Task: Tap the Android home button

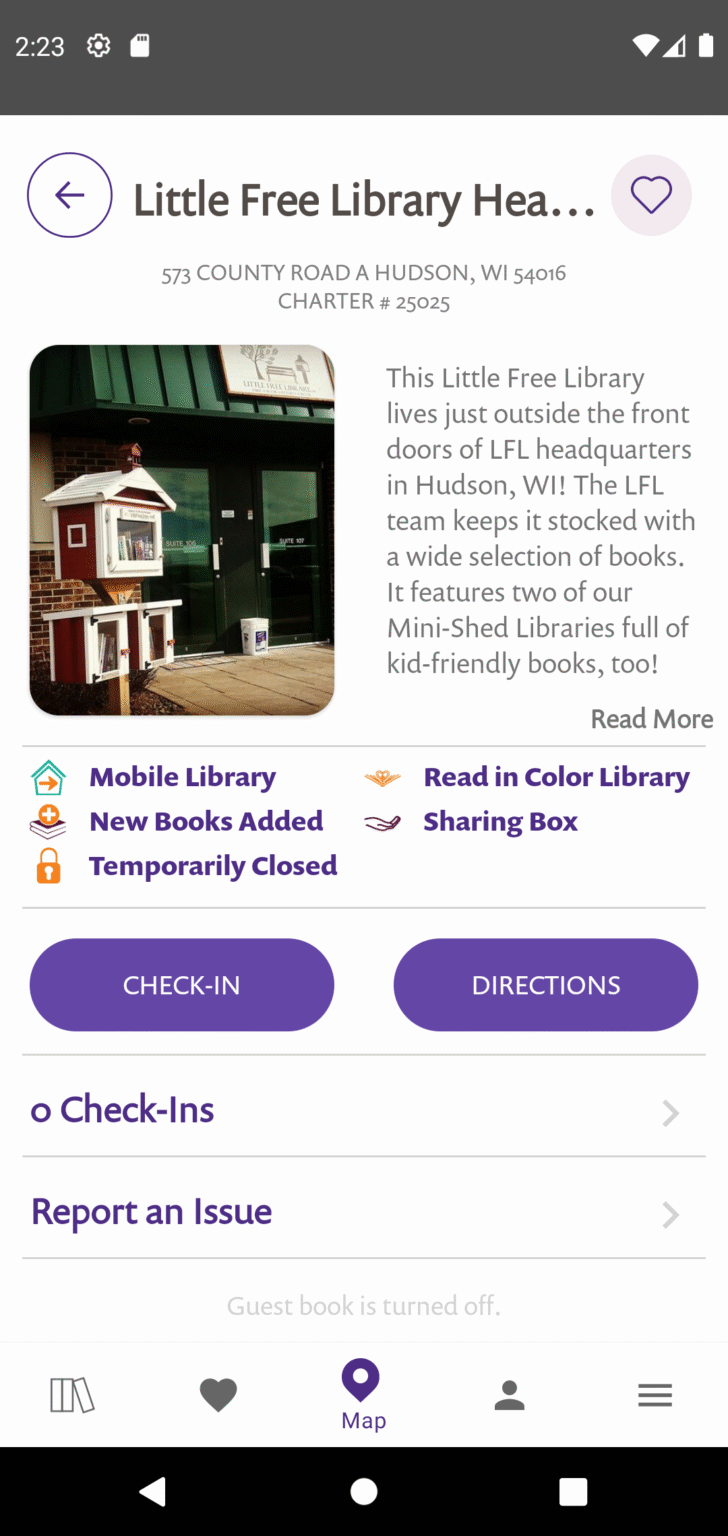Action: tap(363, 1491)
